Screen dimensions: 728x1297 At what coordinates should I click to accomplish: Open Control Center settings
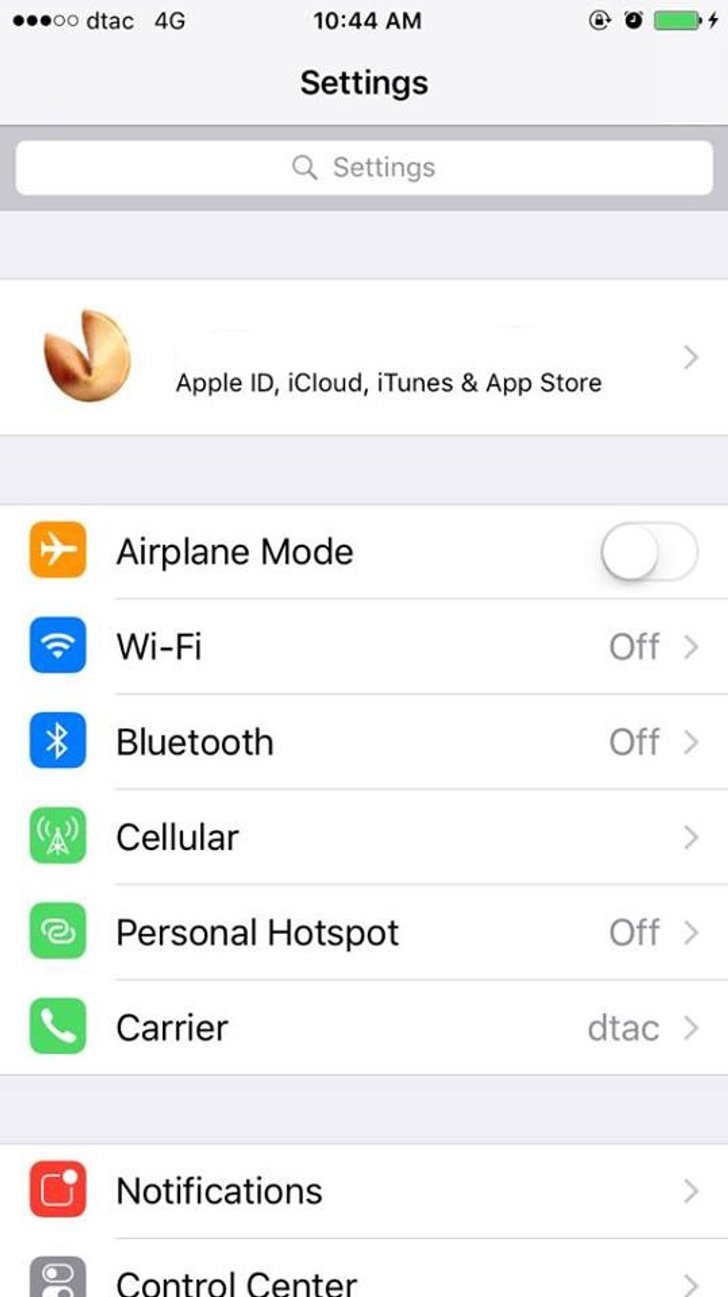pos(364,1278)
